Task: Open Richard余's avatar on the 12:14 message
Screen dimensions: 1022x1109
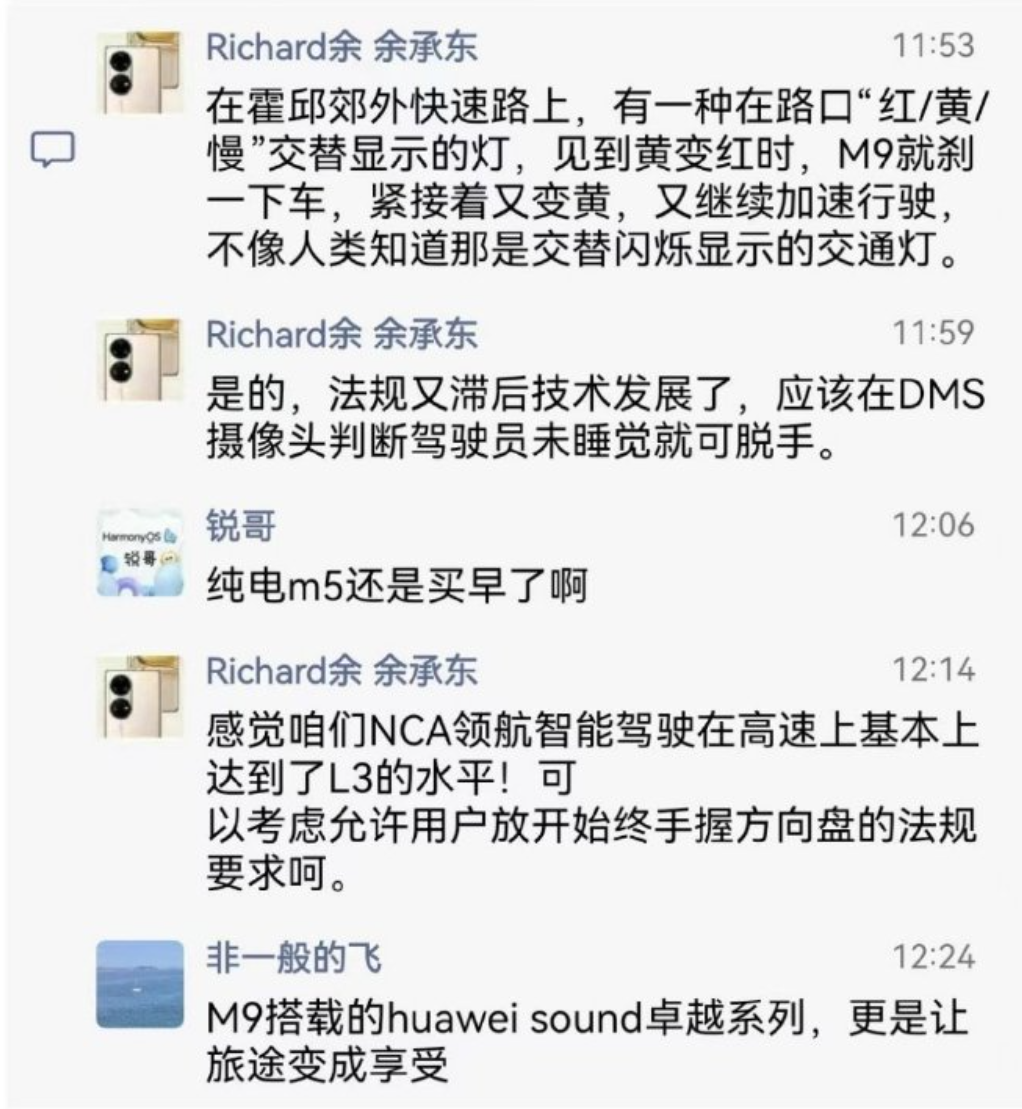Action: 140,697
